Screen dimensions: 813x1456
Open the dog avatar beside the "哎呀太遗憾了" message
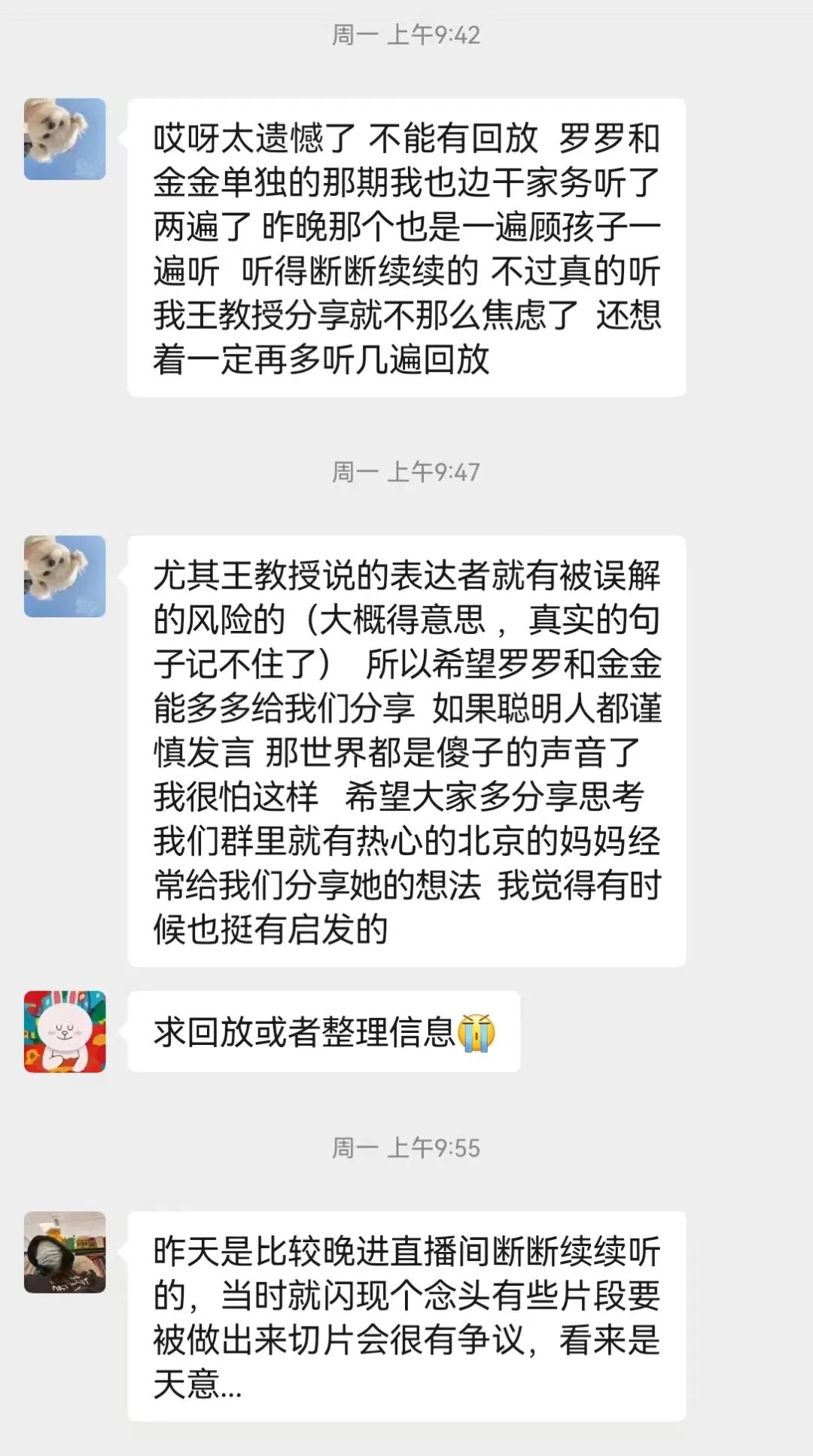pyautogui.click(x=65, y=139)
